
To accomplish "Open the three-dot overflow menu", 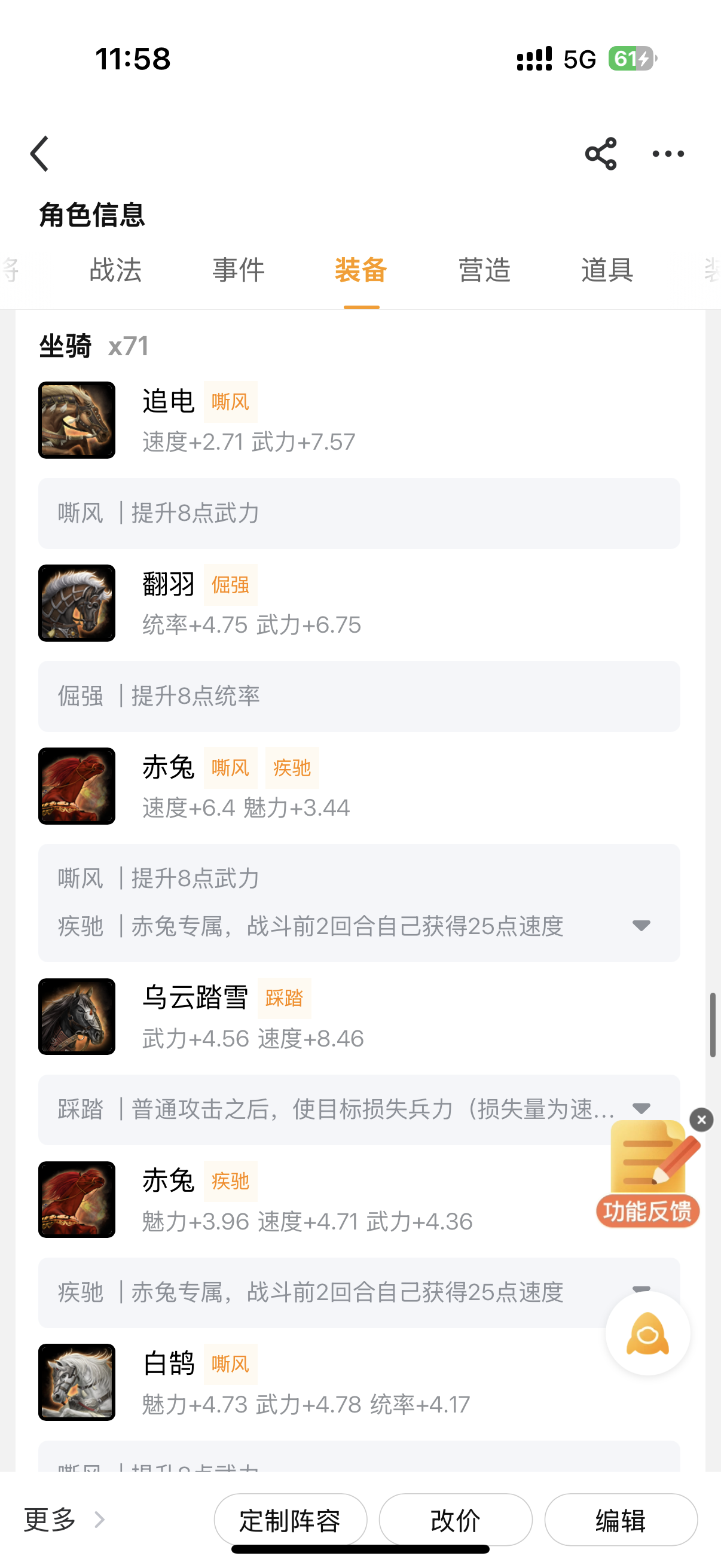I will 667,153.
